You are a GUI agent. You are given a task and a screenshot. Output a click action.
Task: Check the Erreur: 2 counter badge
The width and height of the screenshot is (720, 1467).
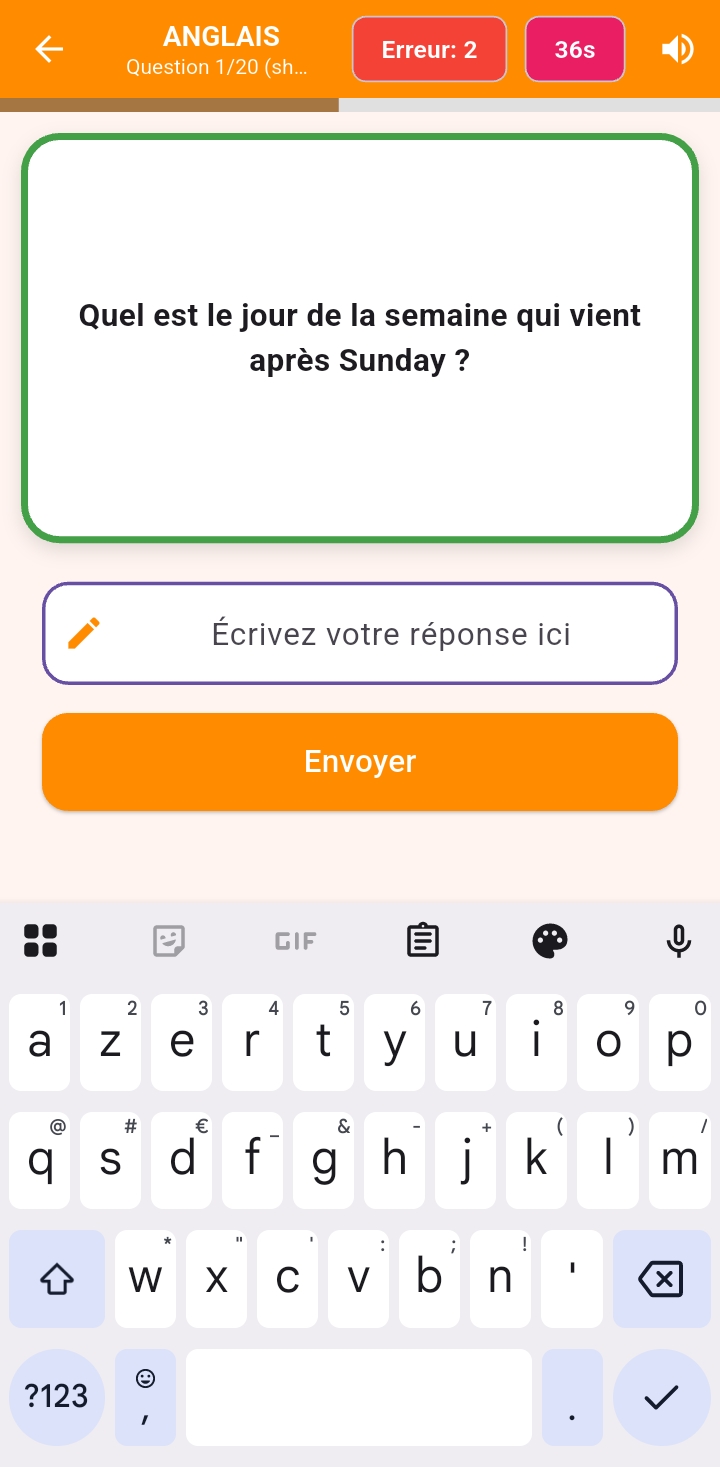click(429, 48)
